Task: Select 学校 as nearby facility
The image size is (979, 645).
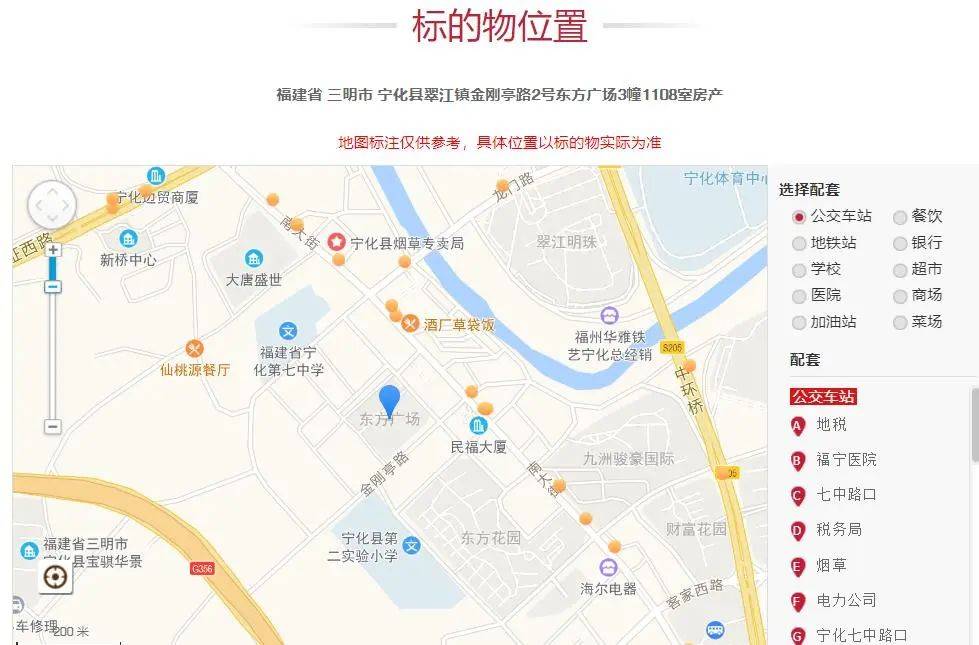Action: [799, 270]
